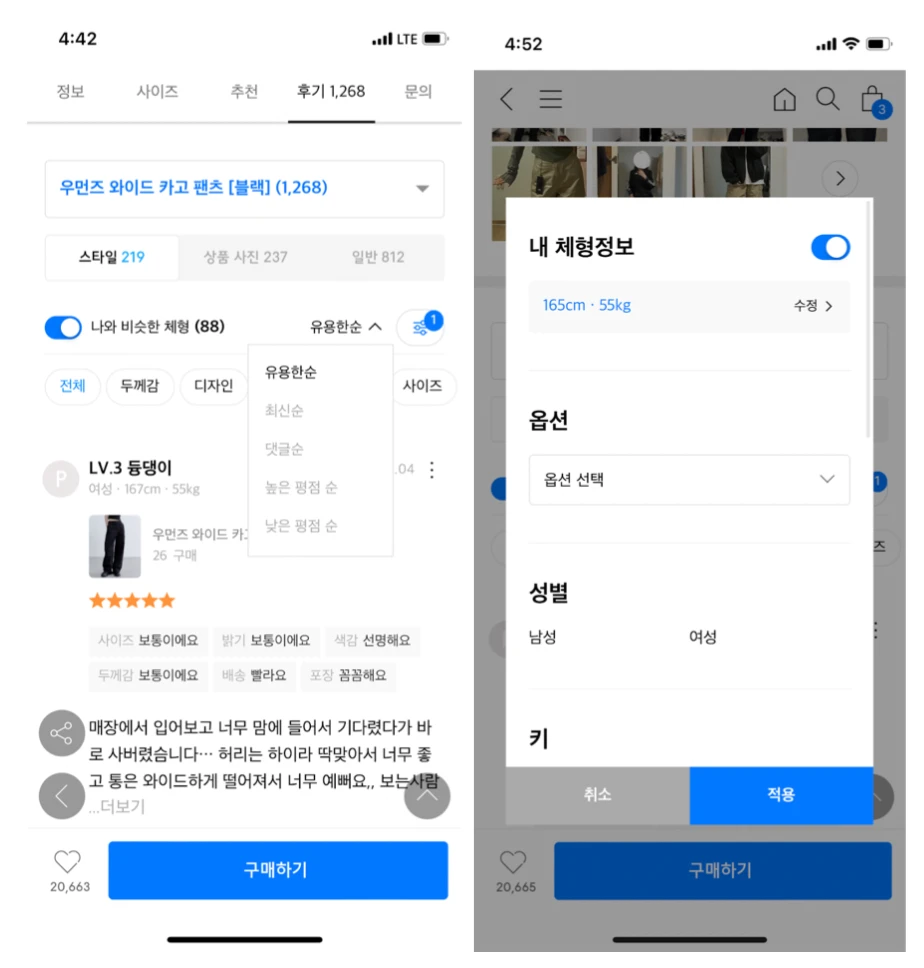Image resolution: width=924 pixels, height=968 pixels.
Task: Disable the 나와 비슷한 체형 toggle
Action: [63, 327]
